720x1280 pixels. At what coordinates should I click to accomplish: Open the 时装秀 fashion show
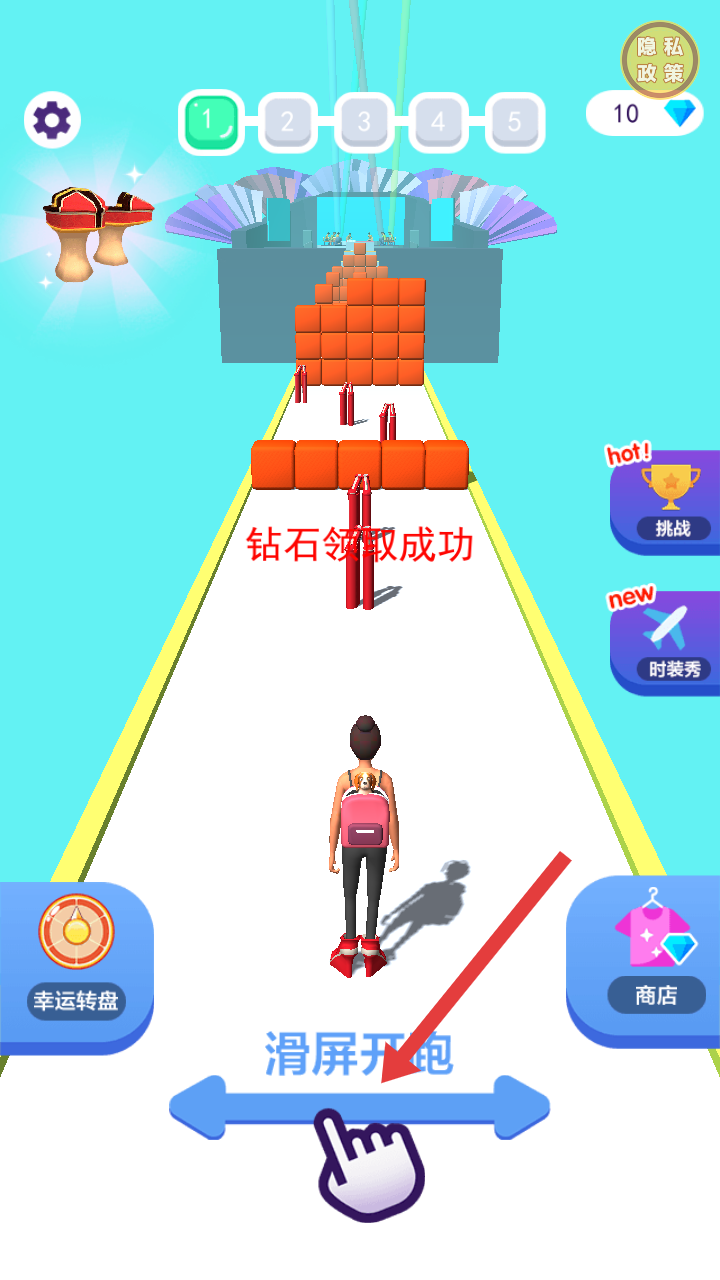pyautogui.click(x=667, y=642)
